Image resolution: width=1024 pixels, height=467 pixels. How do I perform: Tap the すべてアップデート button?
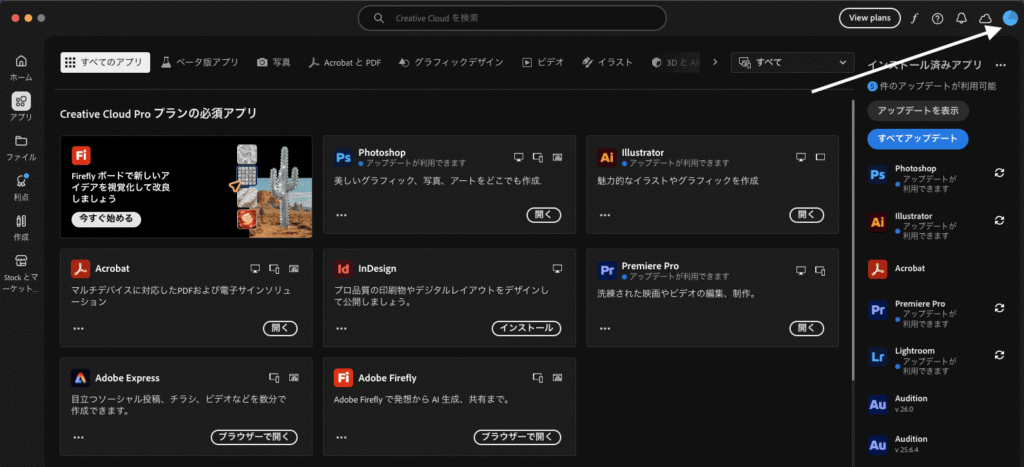(917, 139)
